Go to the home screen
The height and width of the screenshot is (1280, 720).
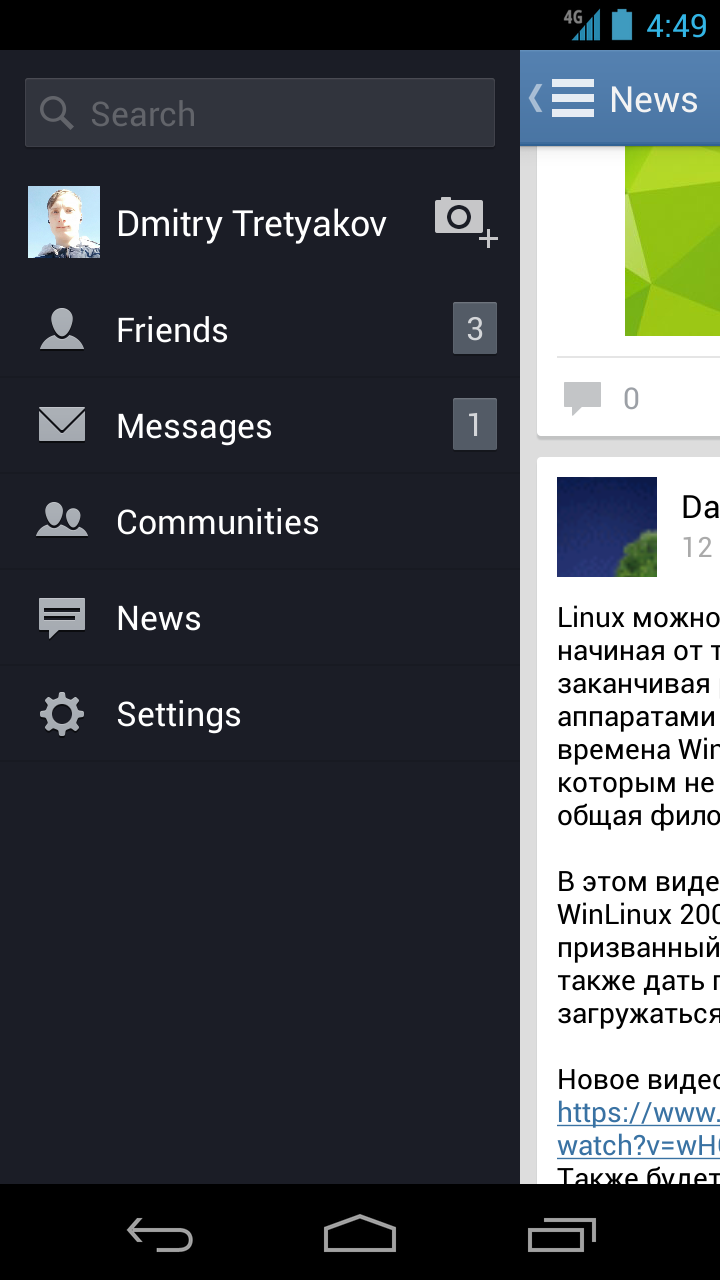point(360,1235)
